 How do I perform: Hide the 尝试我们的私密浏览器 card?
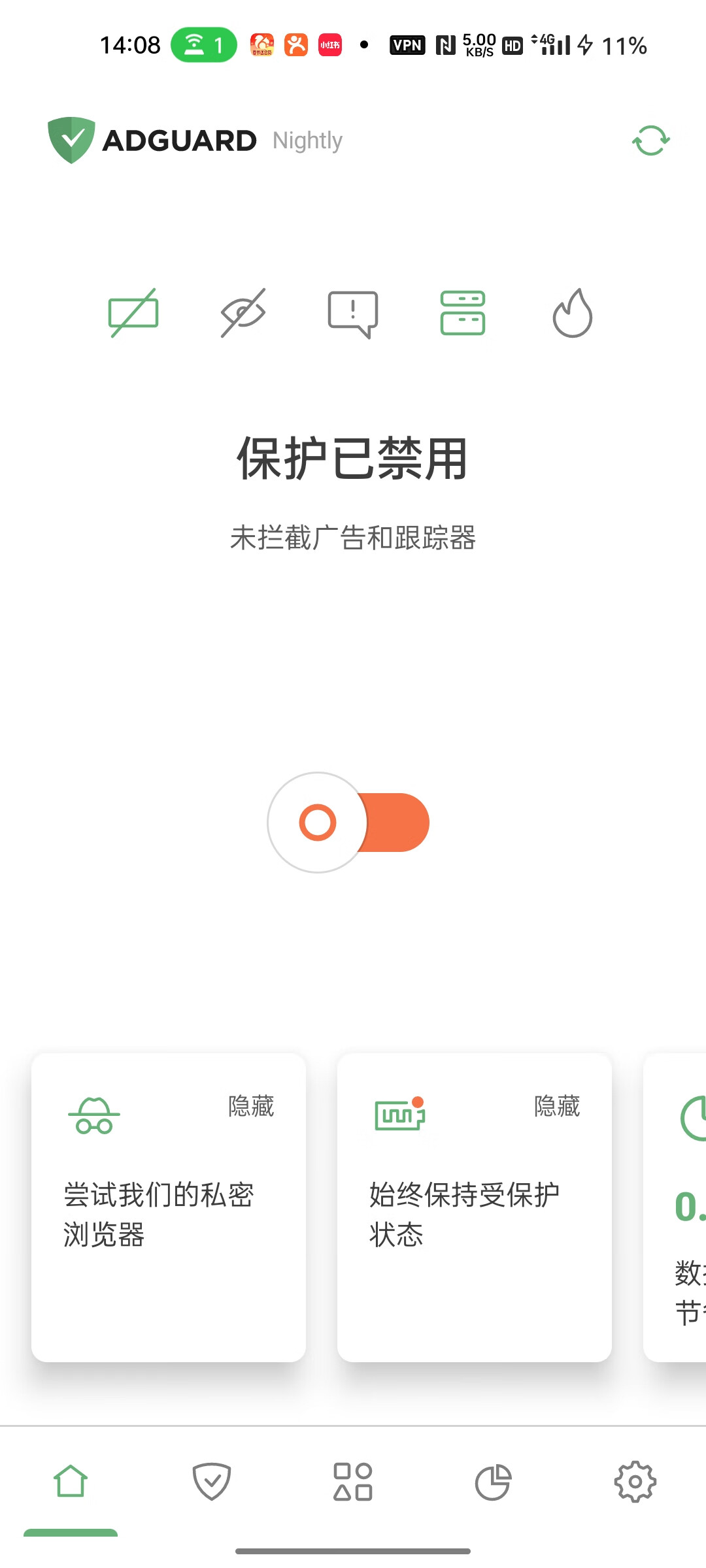point(251,1107)
